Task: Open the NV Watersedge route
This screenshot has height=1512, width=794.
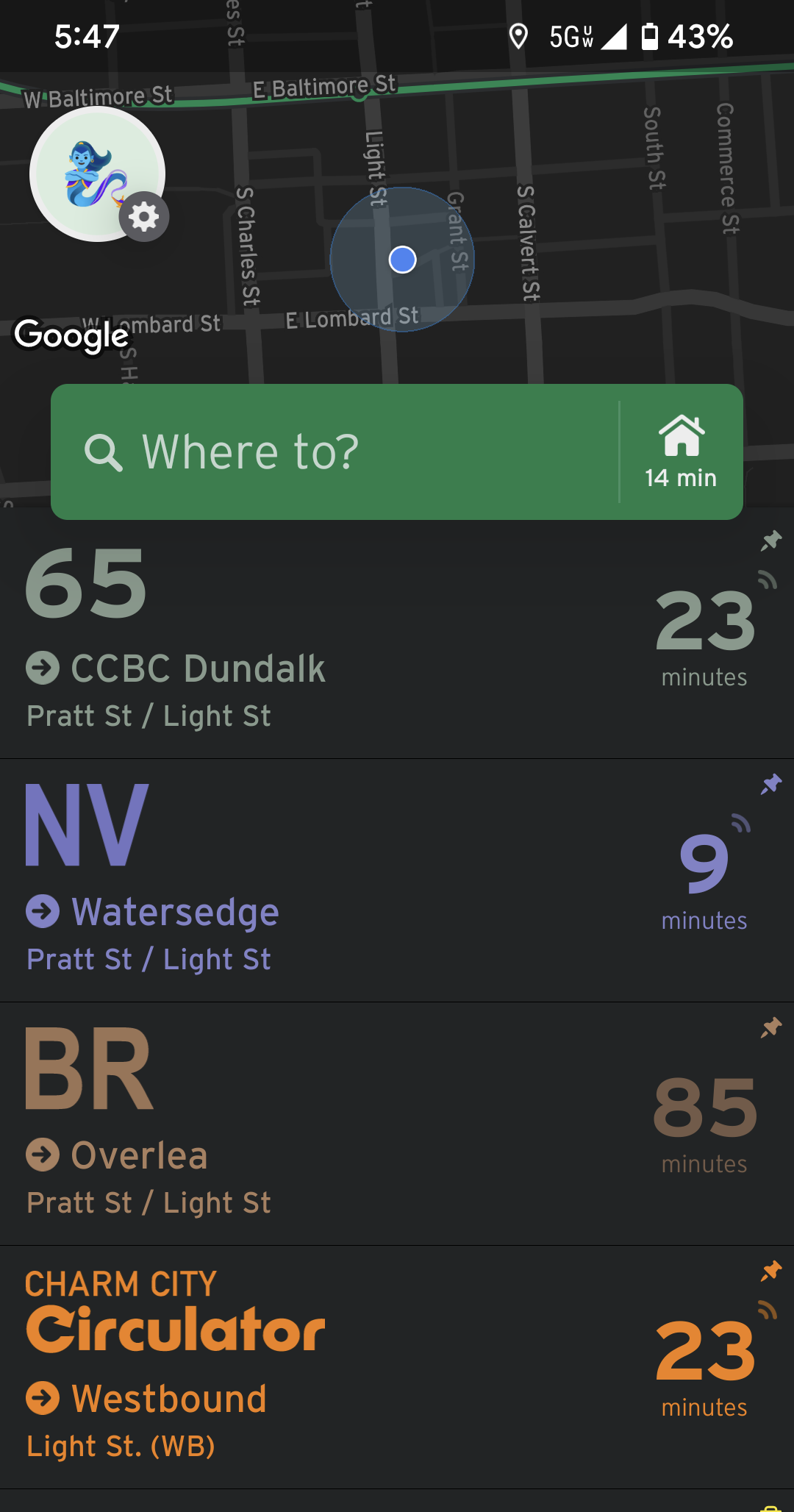Action: click(x=294, y=880)
